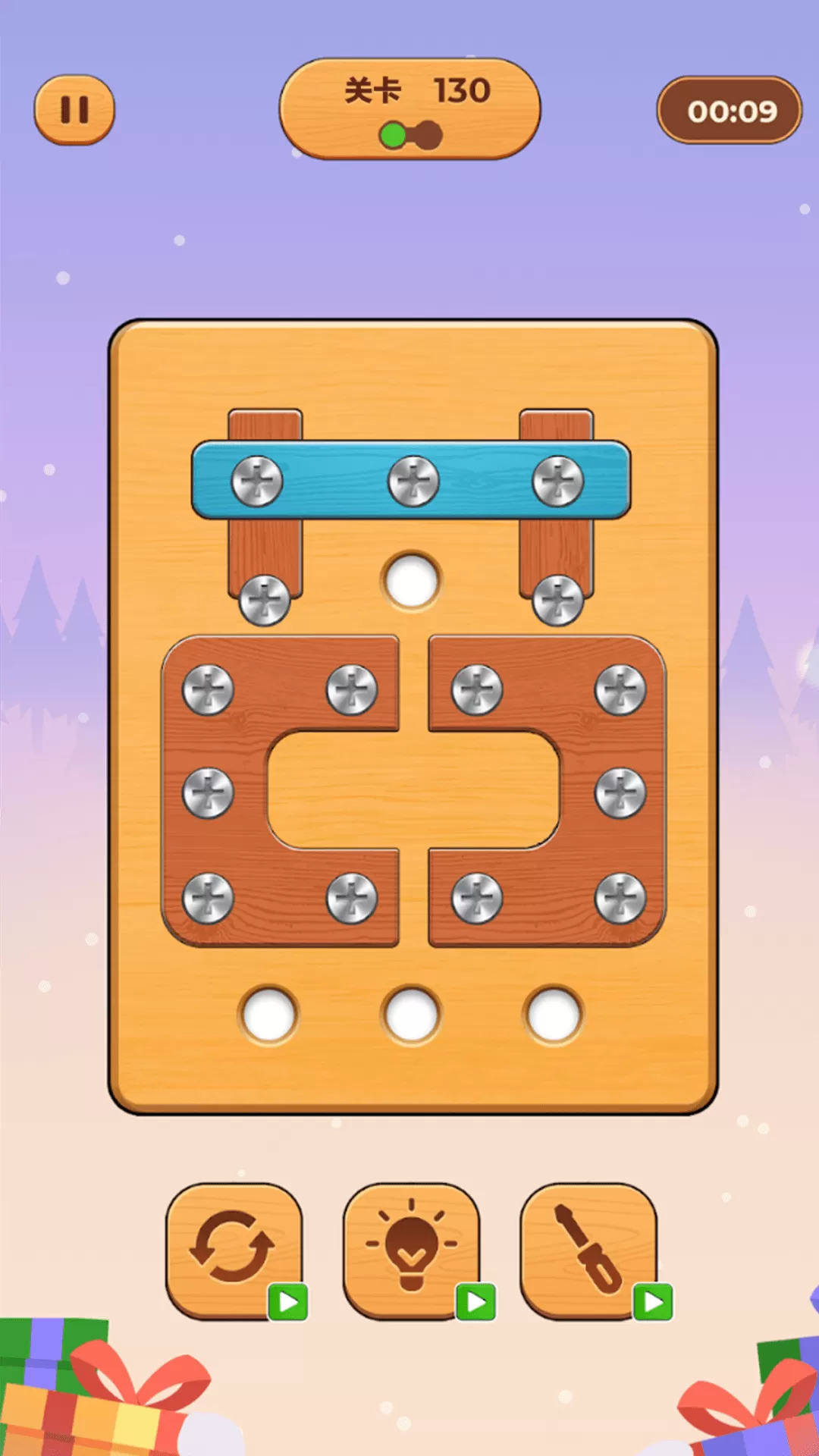
Task: Use the screwdriver tool
Action: (588, 1249)
